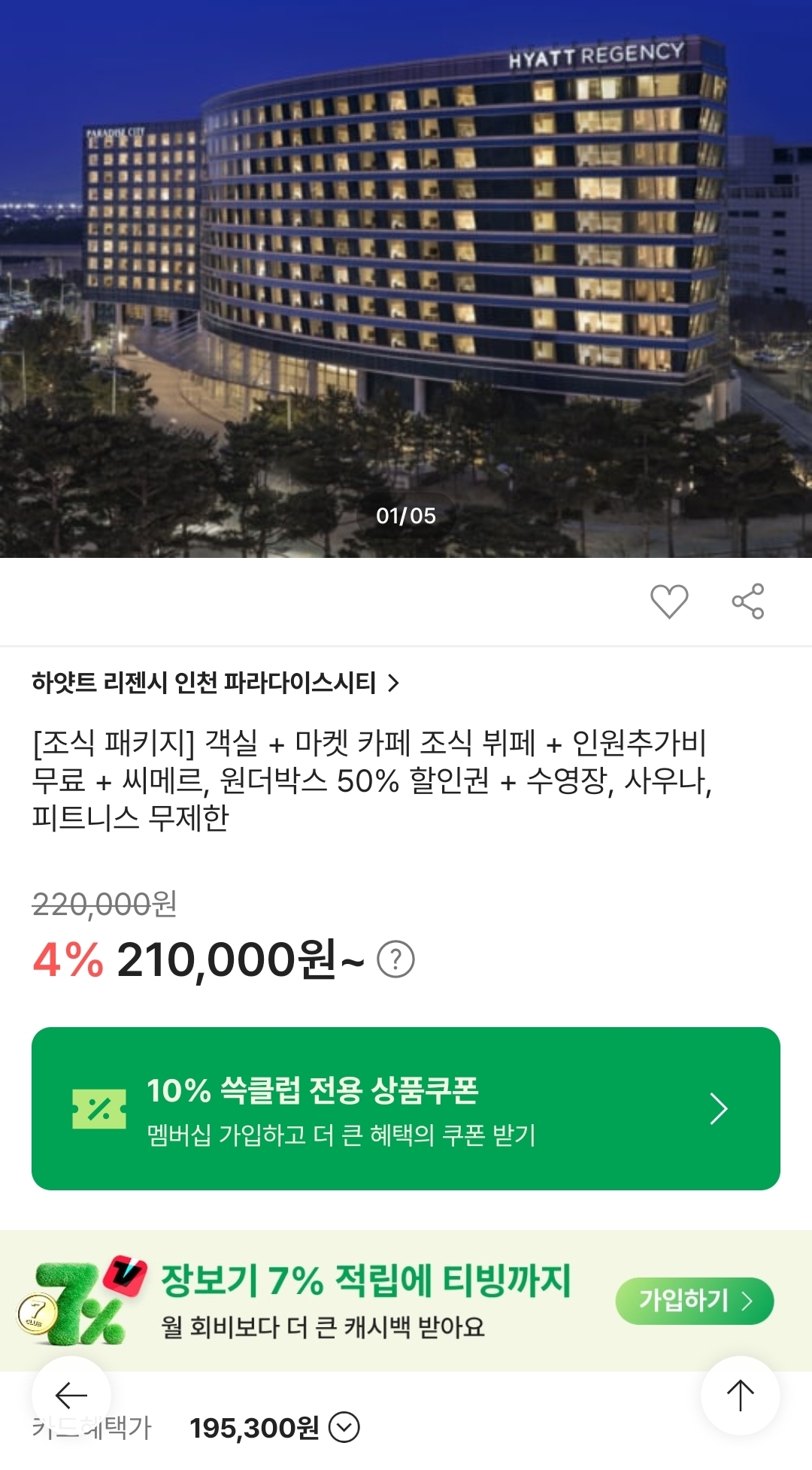Get the 10% 쓱클럽 전용 상품쿠폰
The height and width of the screenshot is (1470, 812).
point(405,1108)
